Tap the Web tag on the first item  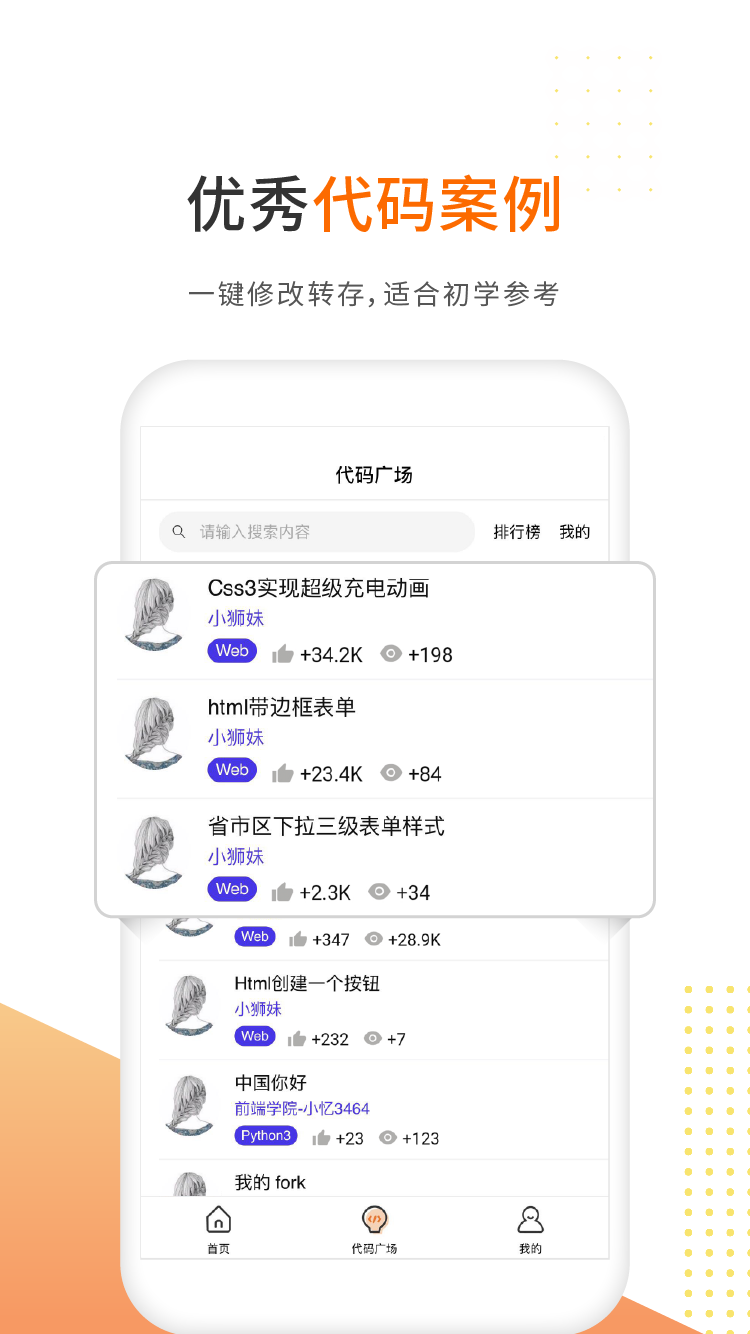[x=232, y=651]
